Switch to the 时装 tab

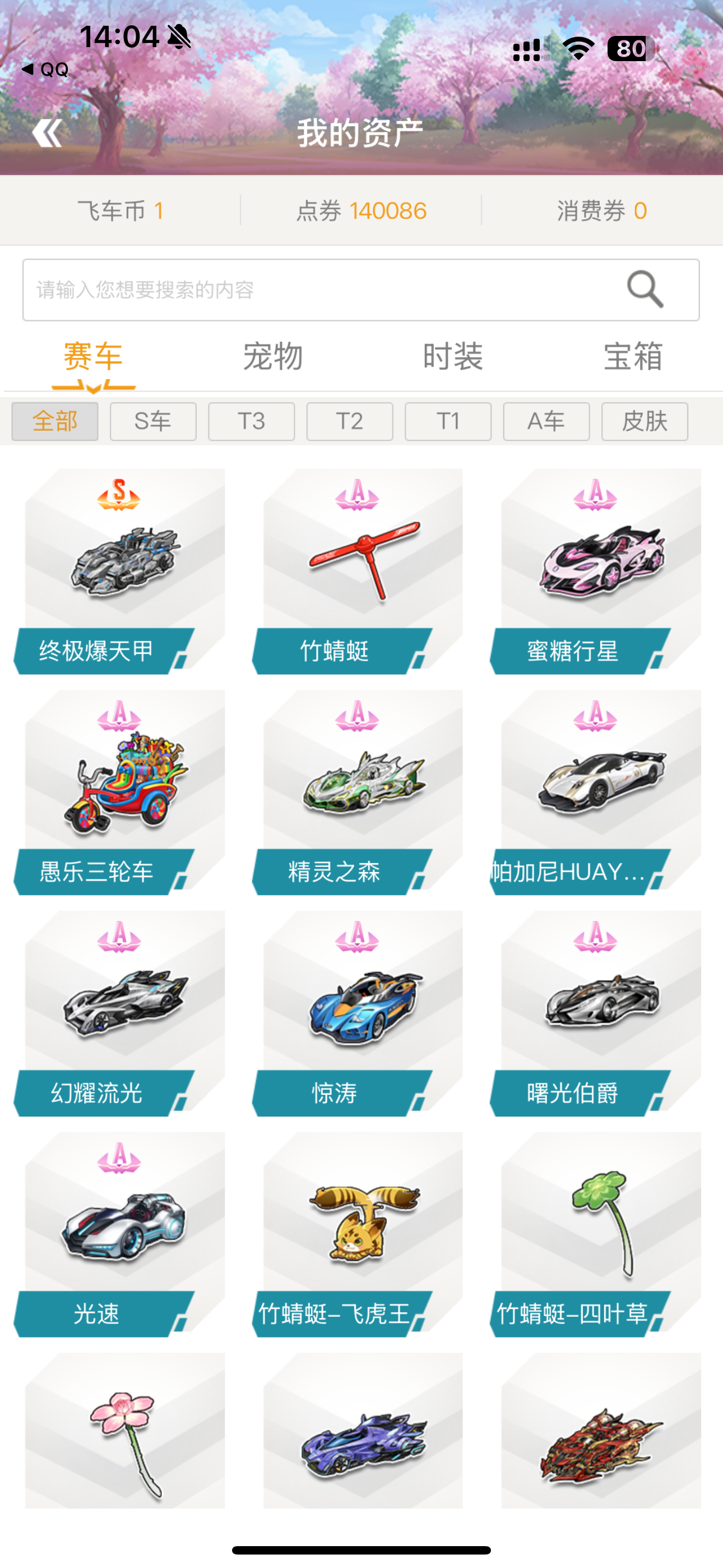(x=453, y=356)
